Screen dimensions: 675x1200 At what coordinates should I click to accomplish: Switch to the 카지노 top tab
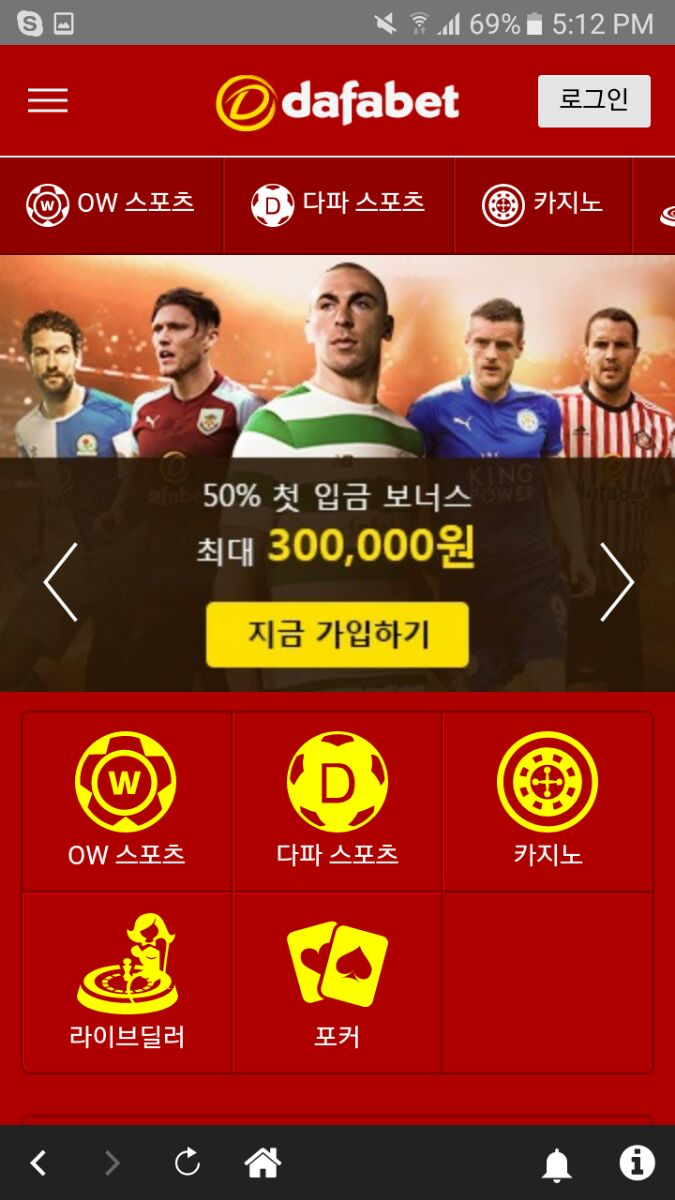(543, 205)
